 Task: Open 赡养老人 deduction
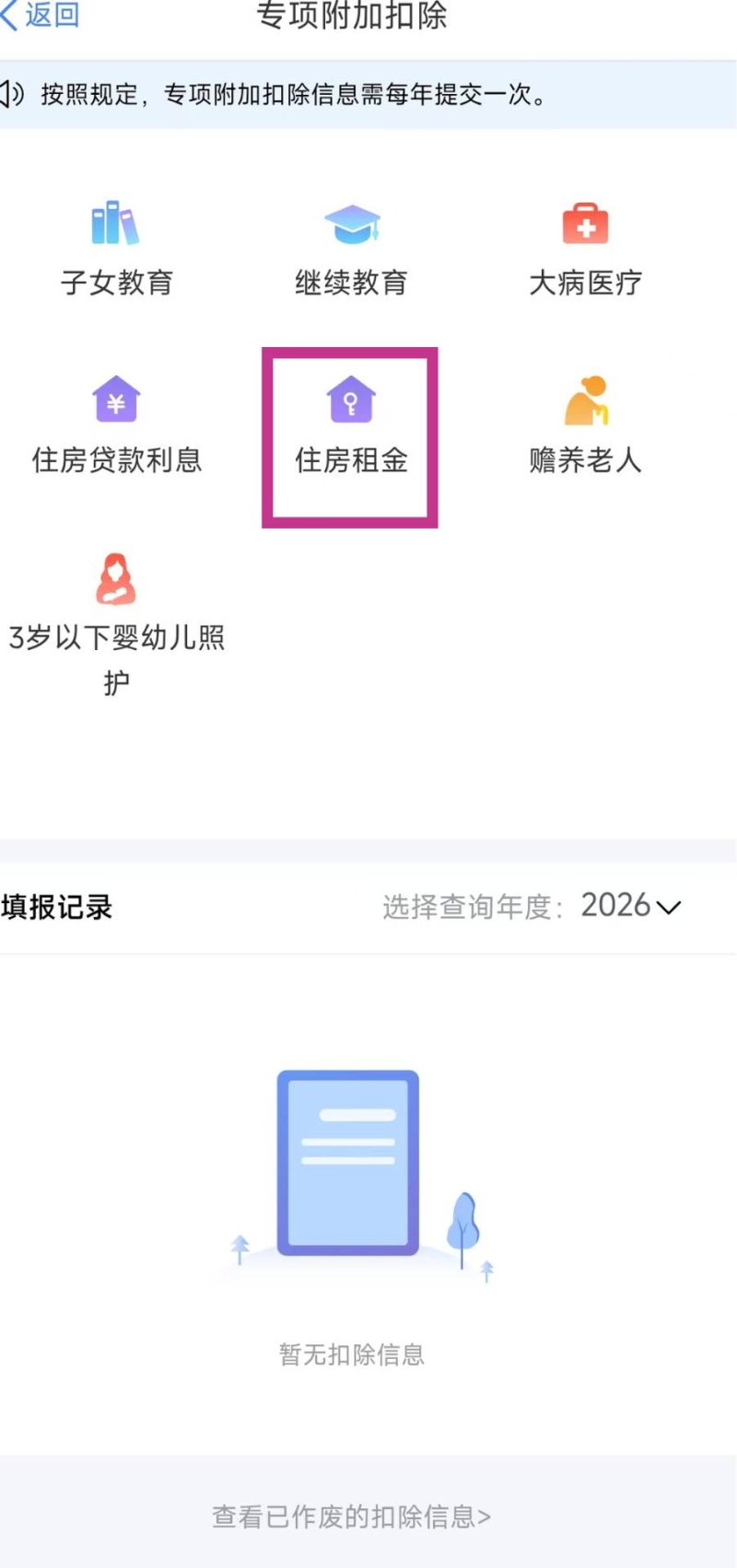585,425
